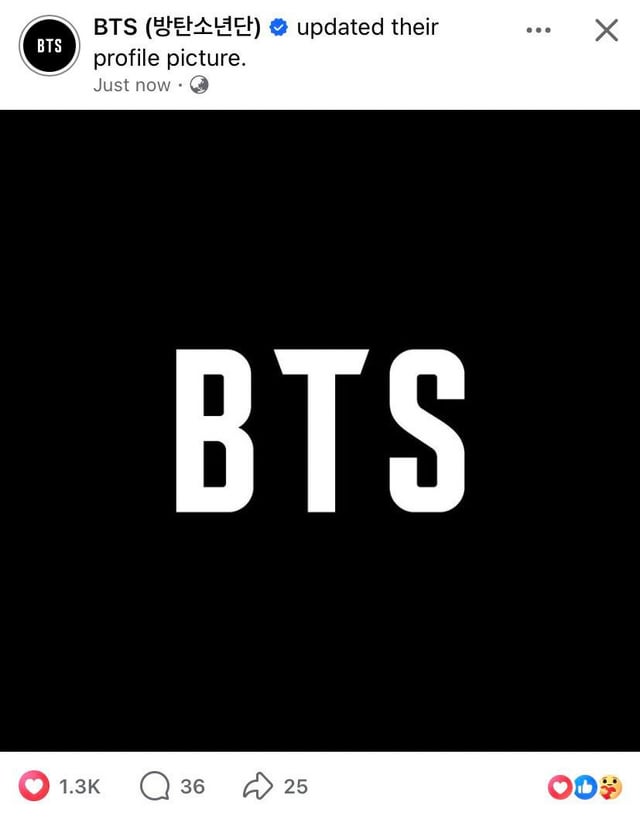View the BTS logo image fullscreen
640x819 pixels.
click(320, 430)
